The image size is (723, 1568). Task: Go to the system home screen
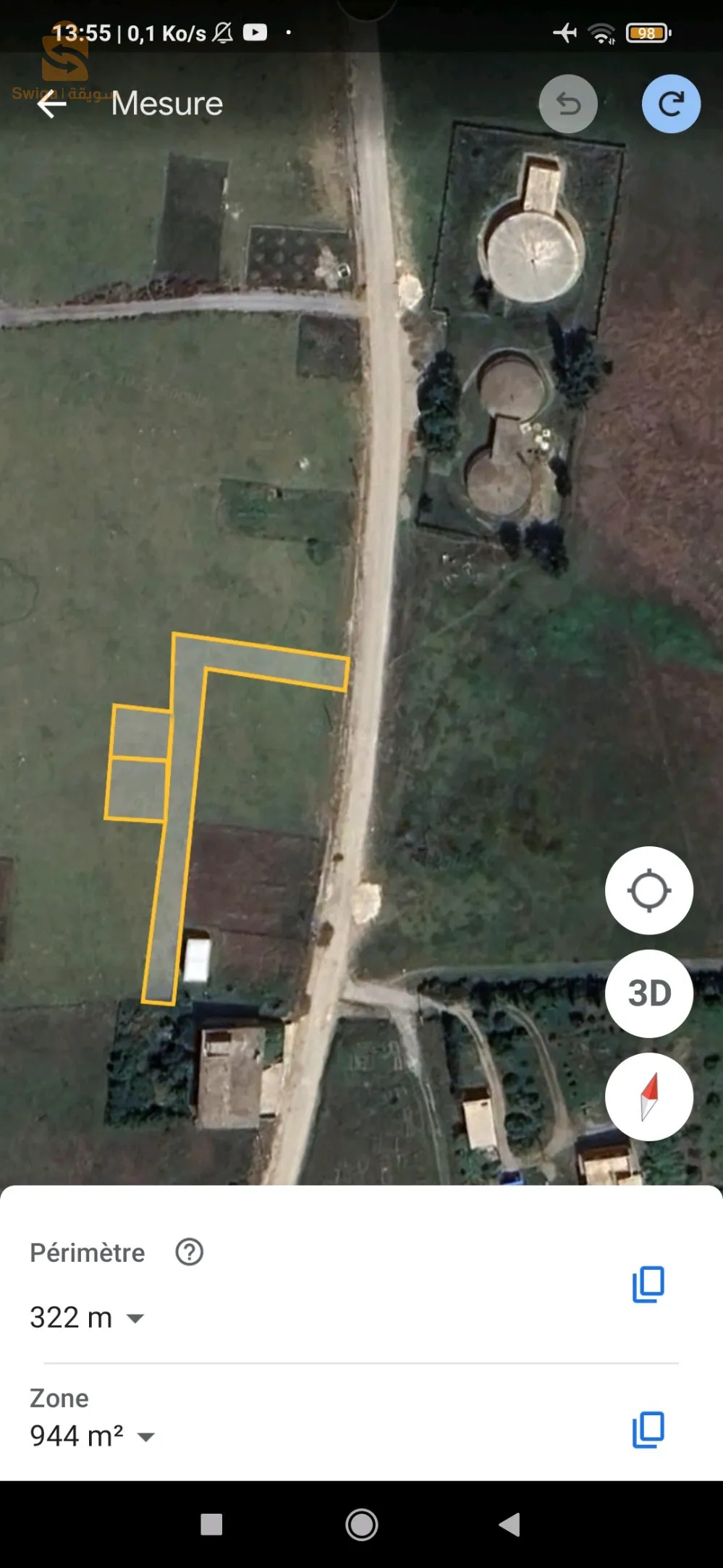(362, 1525)
